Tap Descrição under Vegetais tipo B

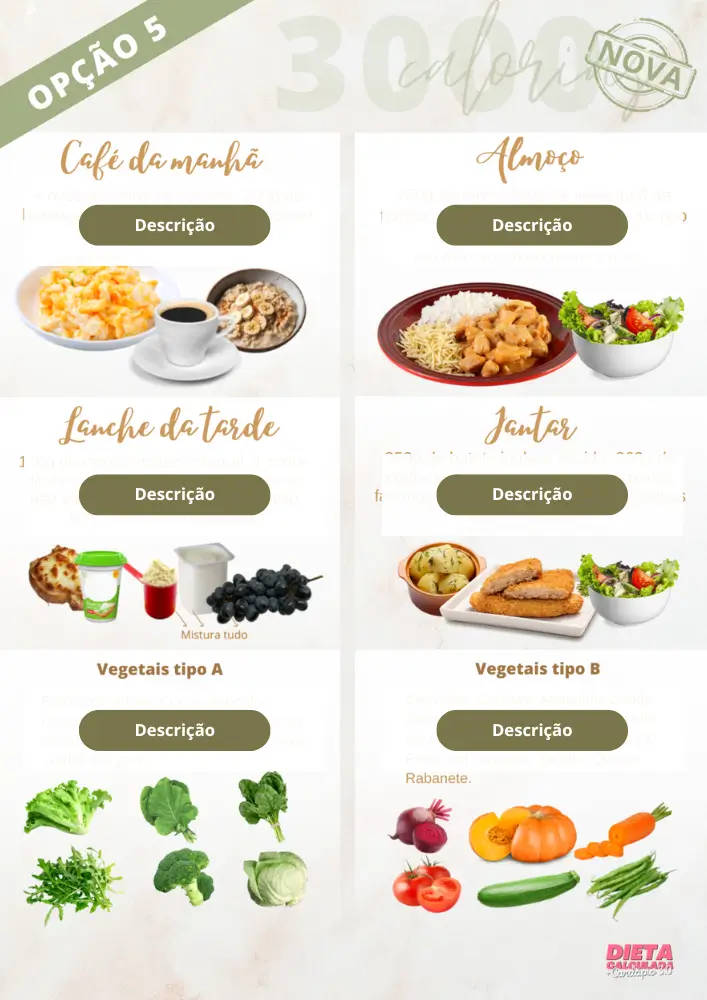(x=532, y=730)
